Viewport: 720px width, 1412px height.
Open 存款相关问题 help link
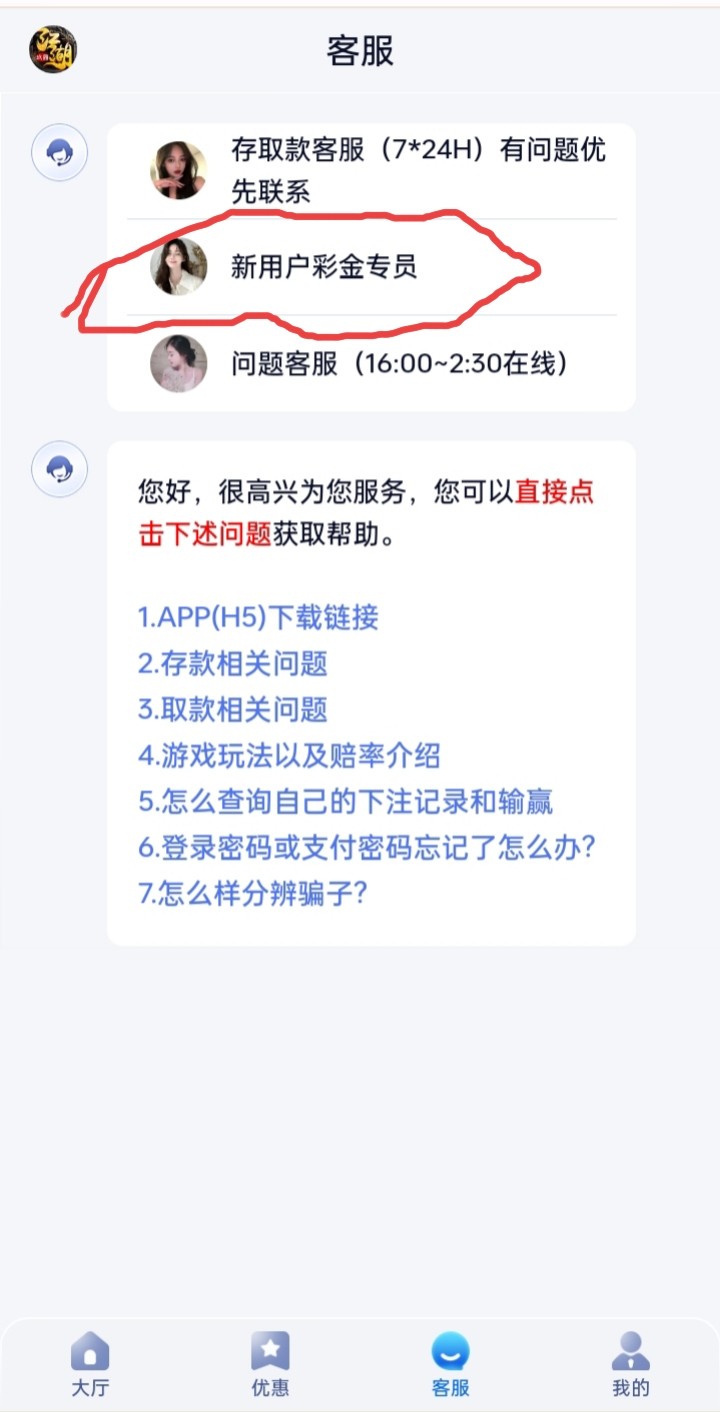pyautogui.click(x=233, y=663)
